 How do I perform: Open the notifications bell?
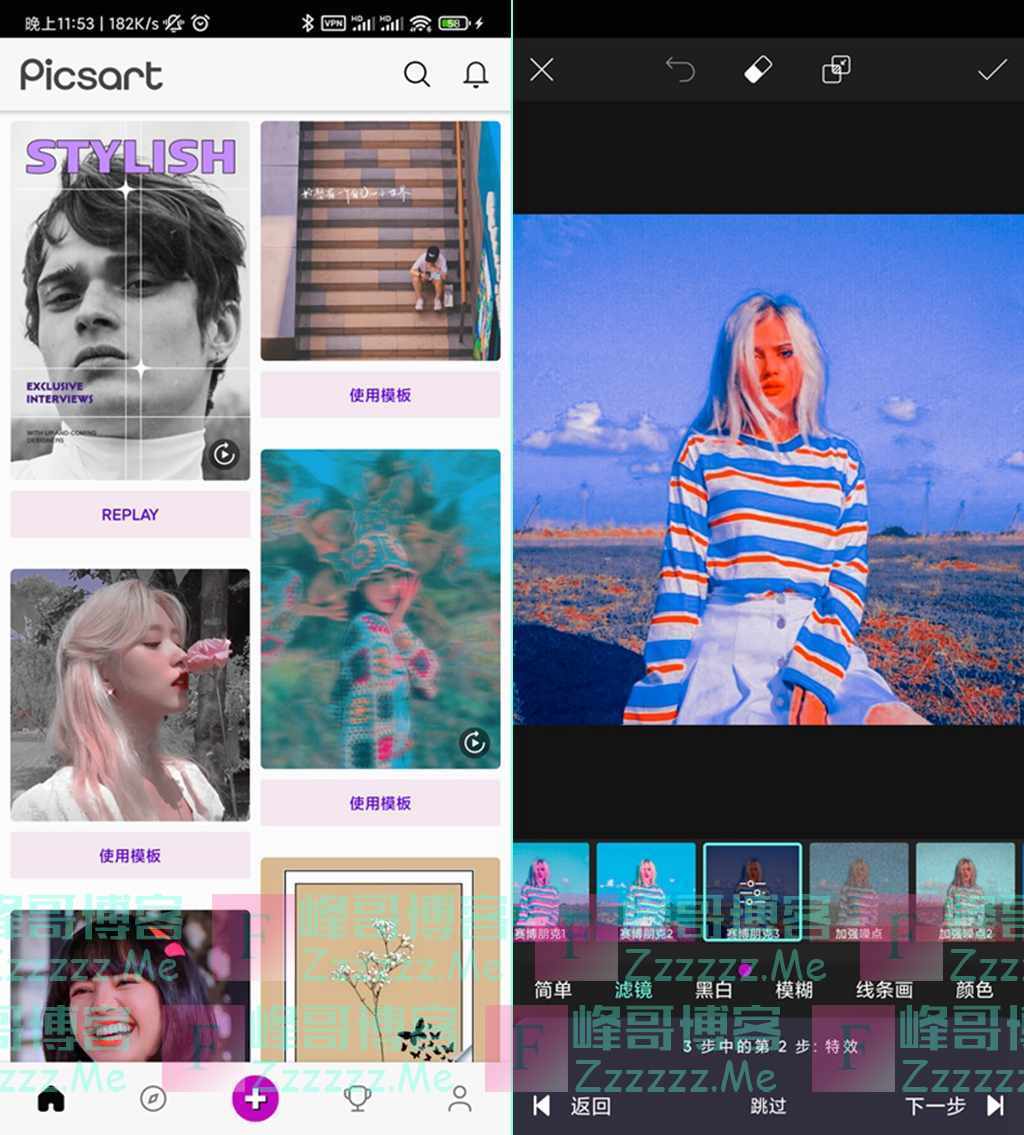tap(476, 74)
